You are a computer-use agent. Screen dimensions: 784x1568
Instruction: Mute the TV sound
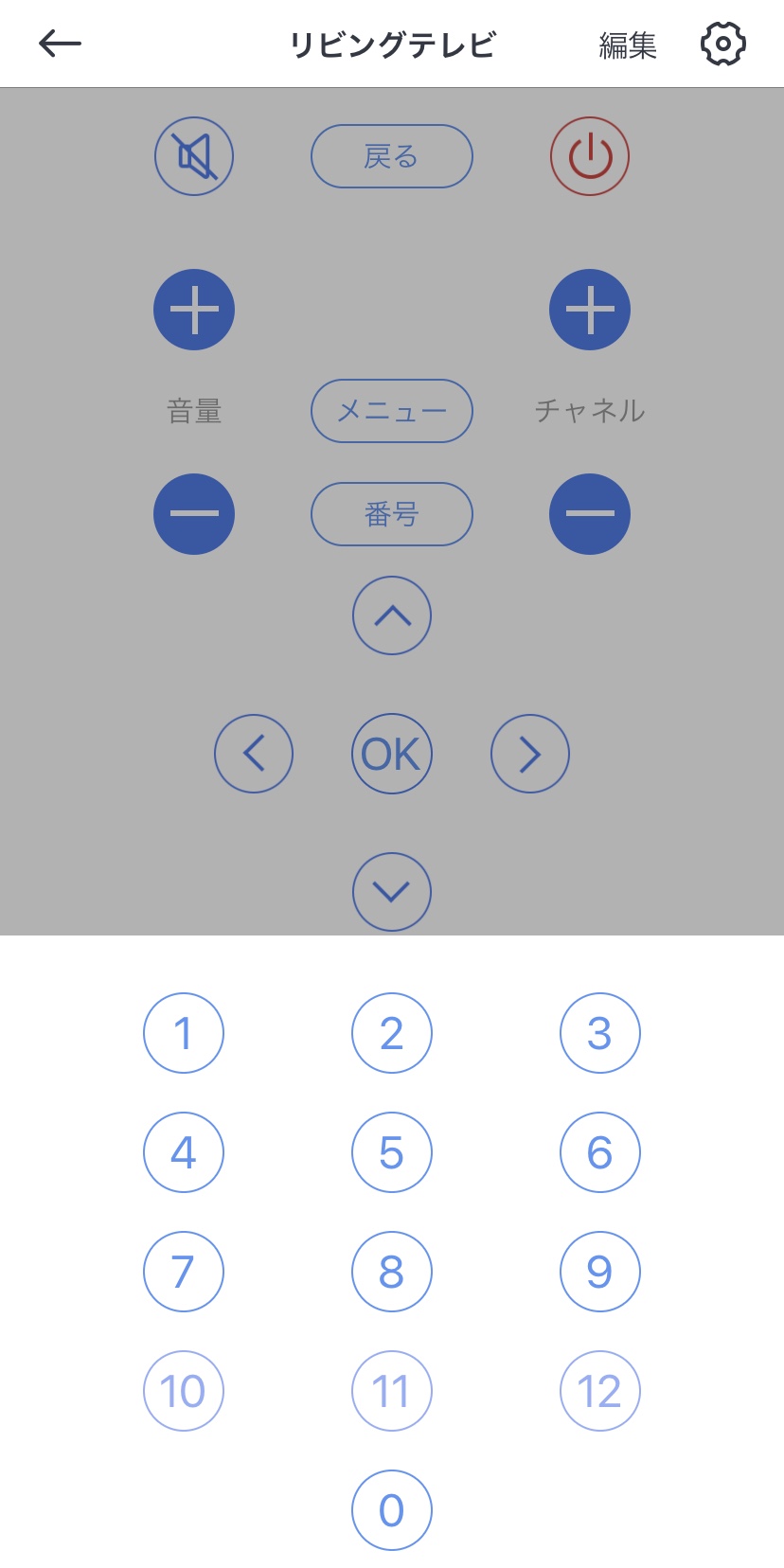(x=194, y=156)
